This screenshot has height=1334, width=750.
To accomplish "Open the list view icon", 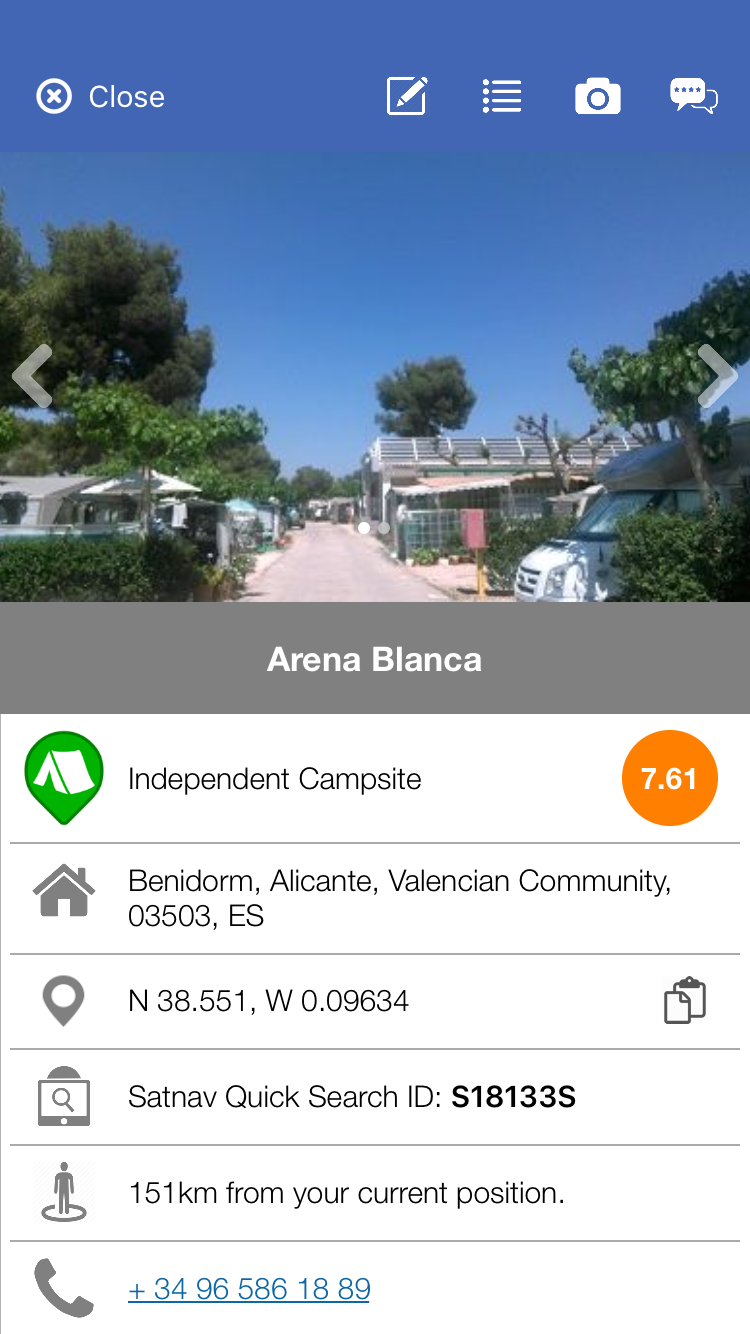I will coord(501,97).
